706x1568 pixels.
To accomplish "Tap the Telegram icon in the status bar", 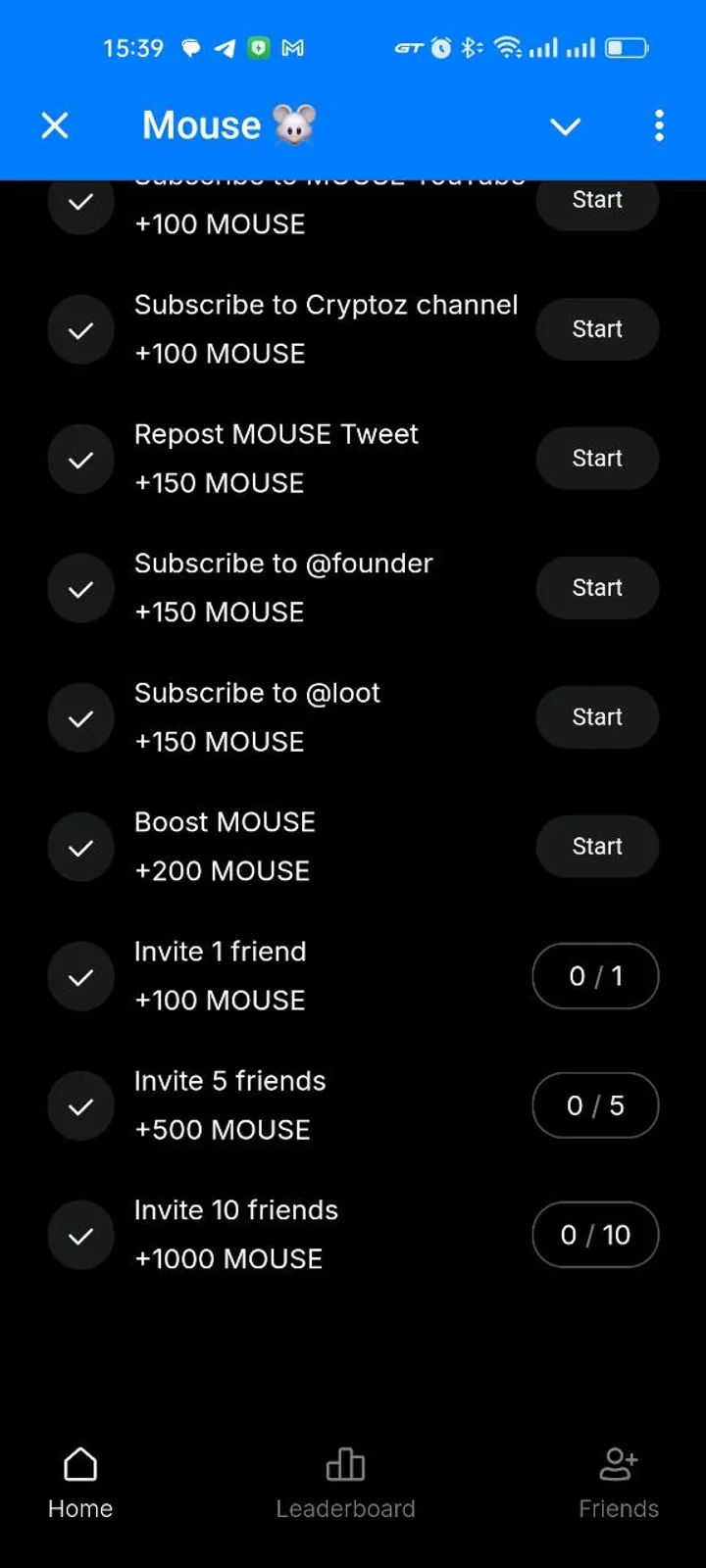I will tap(224, 47).
